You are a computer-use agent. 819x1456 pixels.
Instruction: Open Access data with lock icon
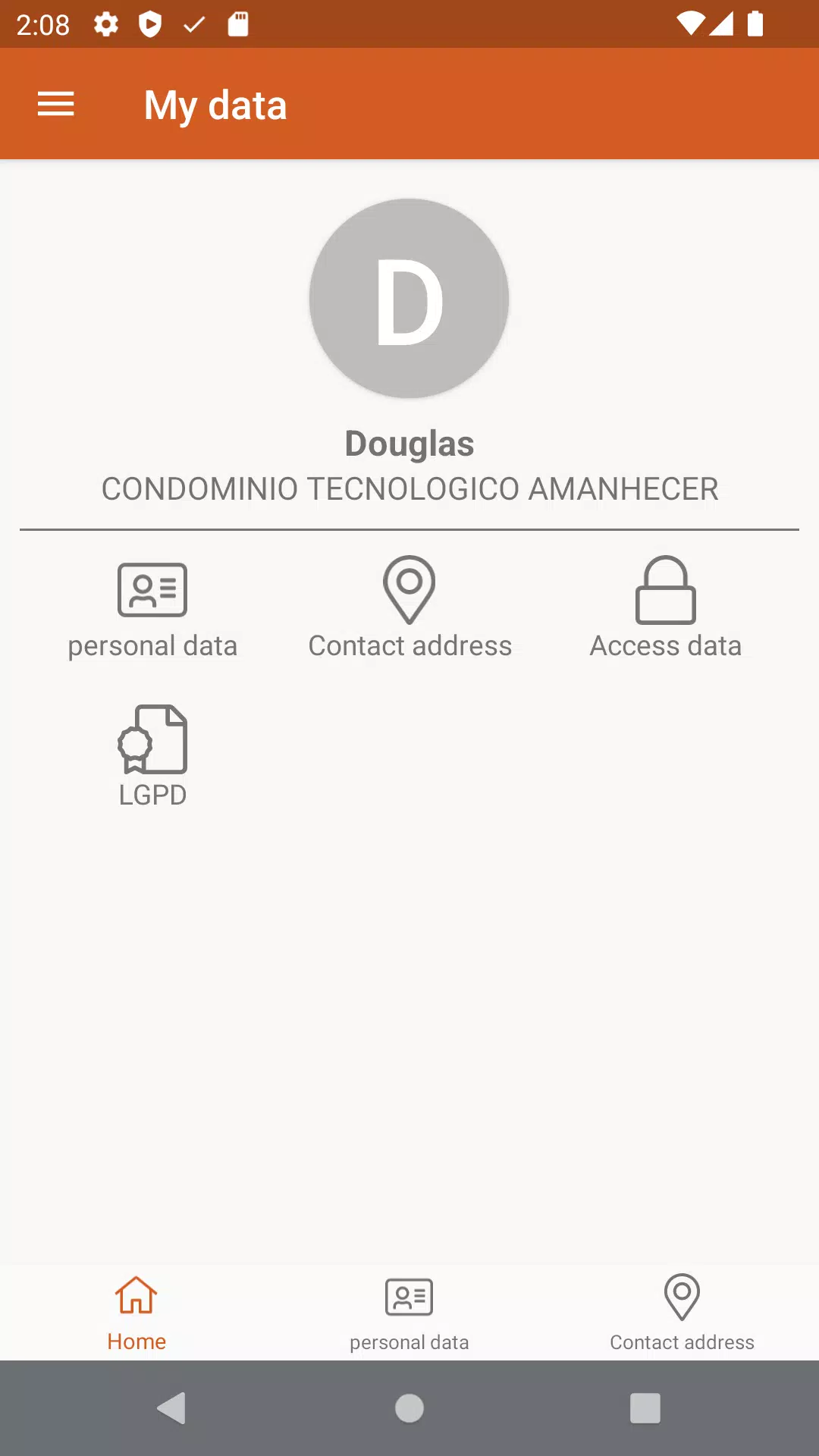[x=666, y=608]
